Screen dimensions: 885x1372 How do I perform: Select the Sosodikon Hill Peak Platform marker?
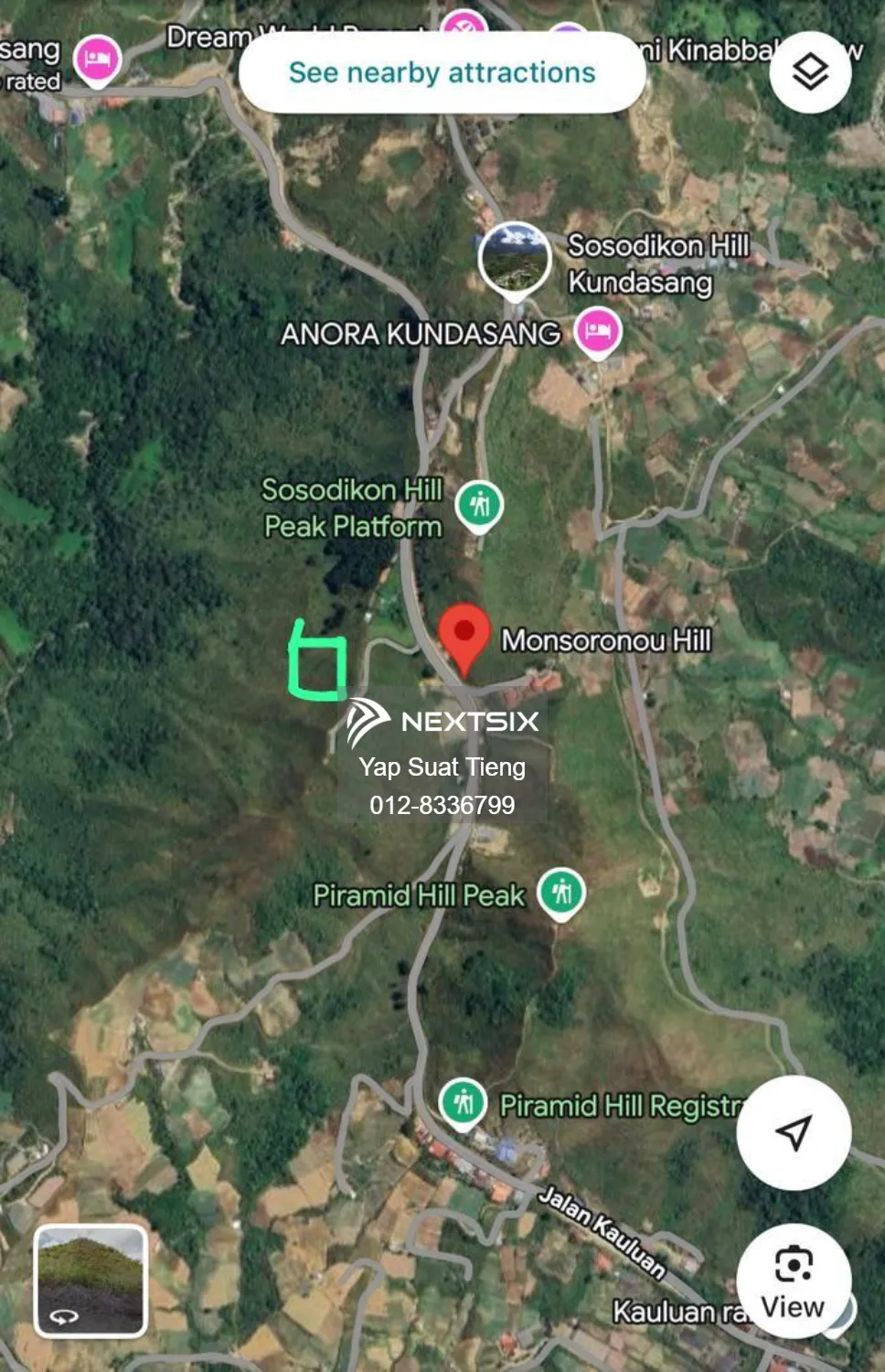click(480, 505)
